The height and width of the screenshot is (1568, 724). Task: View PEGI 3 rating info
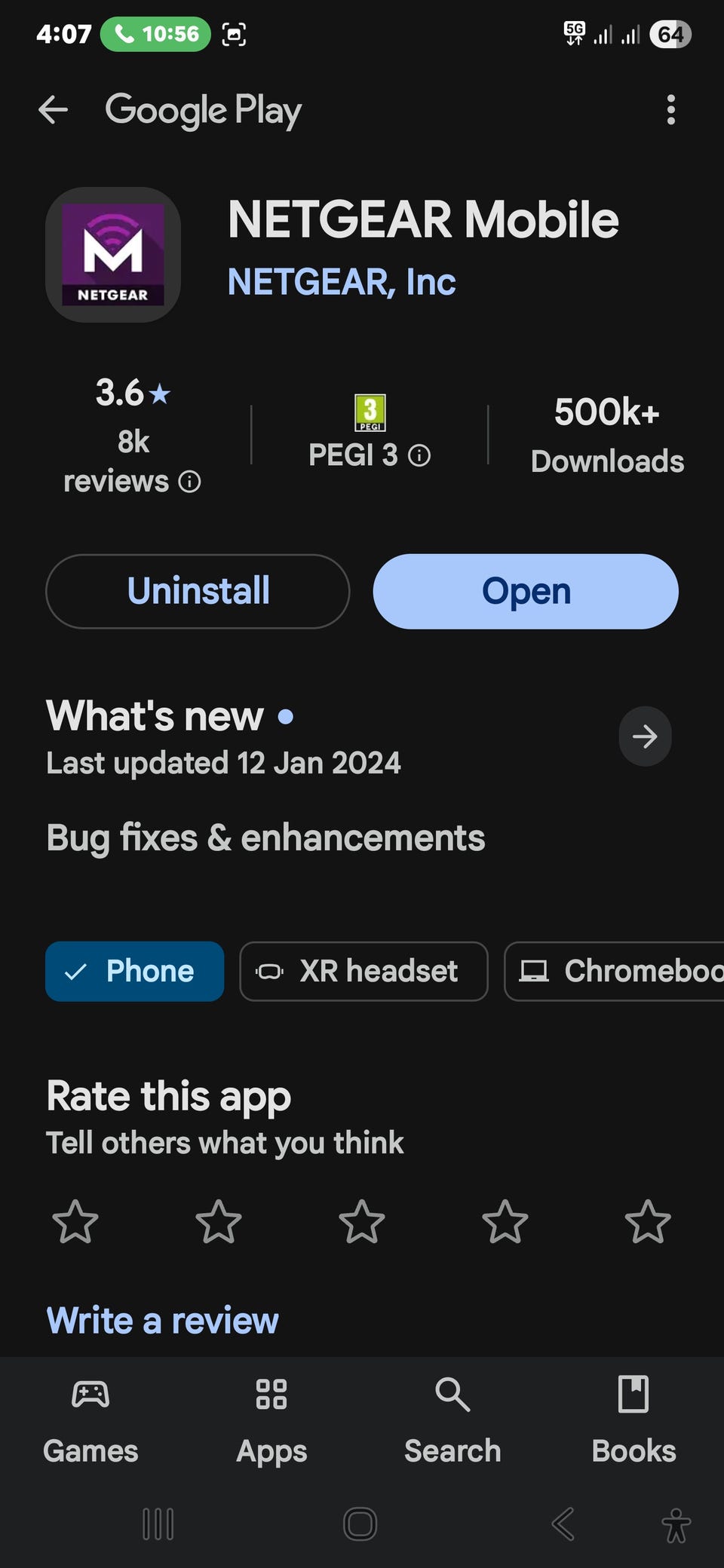[x=419, y=455]
